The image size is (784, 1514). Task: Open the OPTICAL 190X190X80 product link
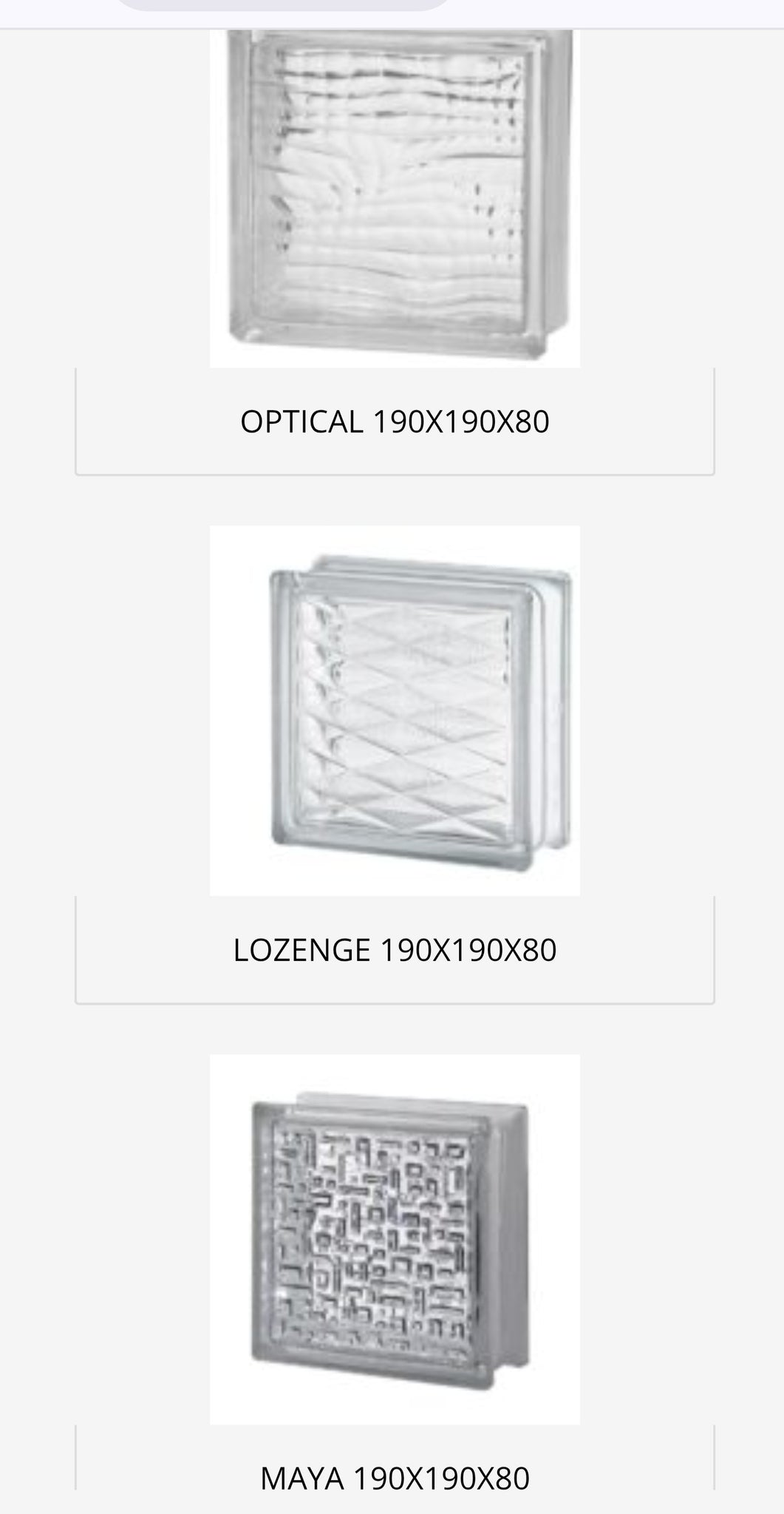395,422
